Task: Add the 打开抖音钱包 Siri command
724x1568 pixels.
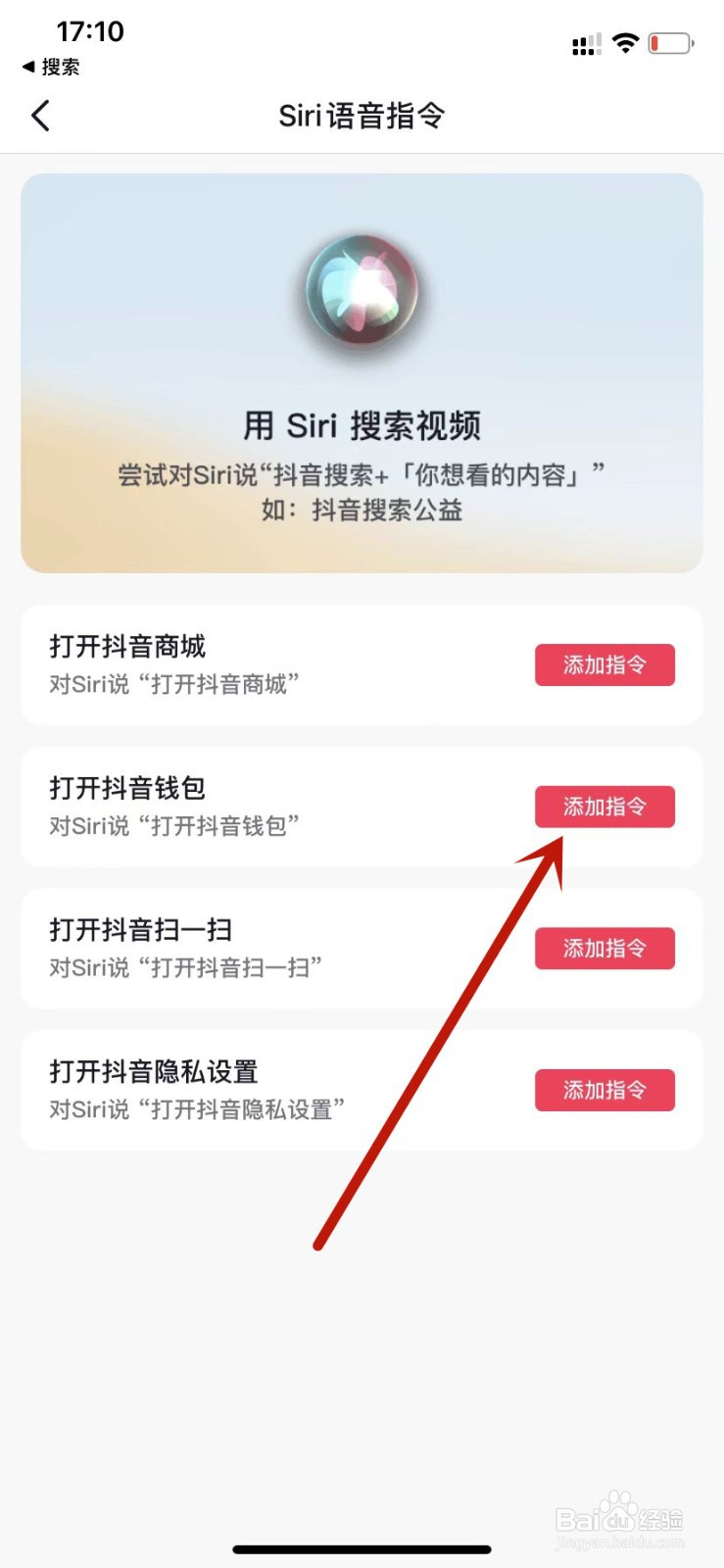Action: pos(603,806)
